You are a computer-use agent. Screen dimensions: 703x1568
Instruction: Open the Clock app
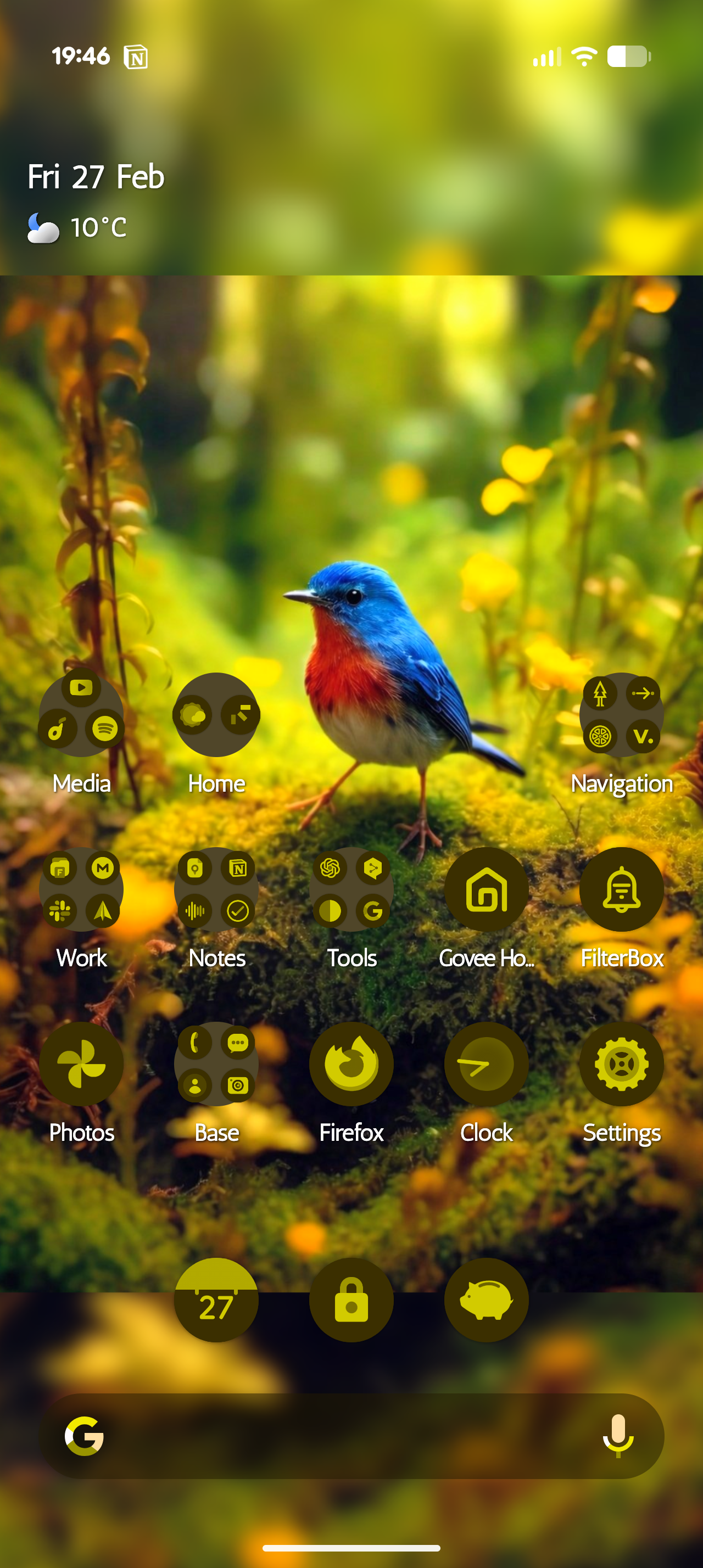486,1063
